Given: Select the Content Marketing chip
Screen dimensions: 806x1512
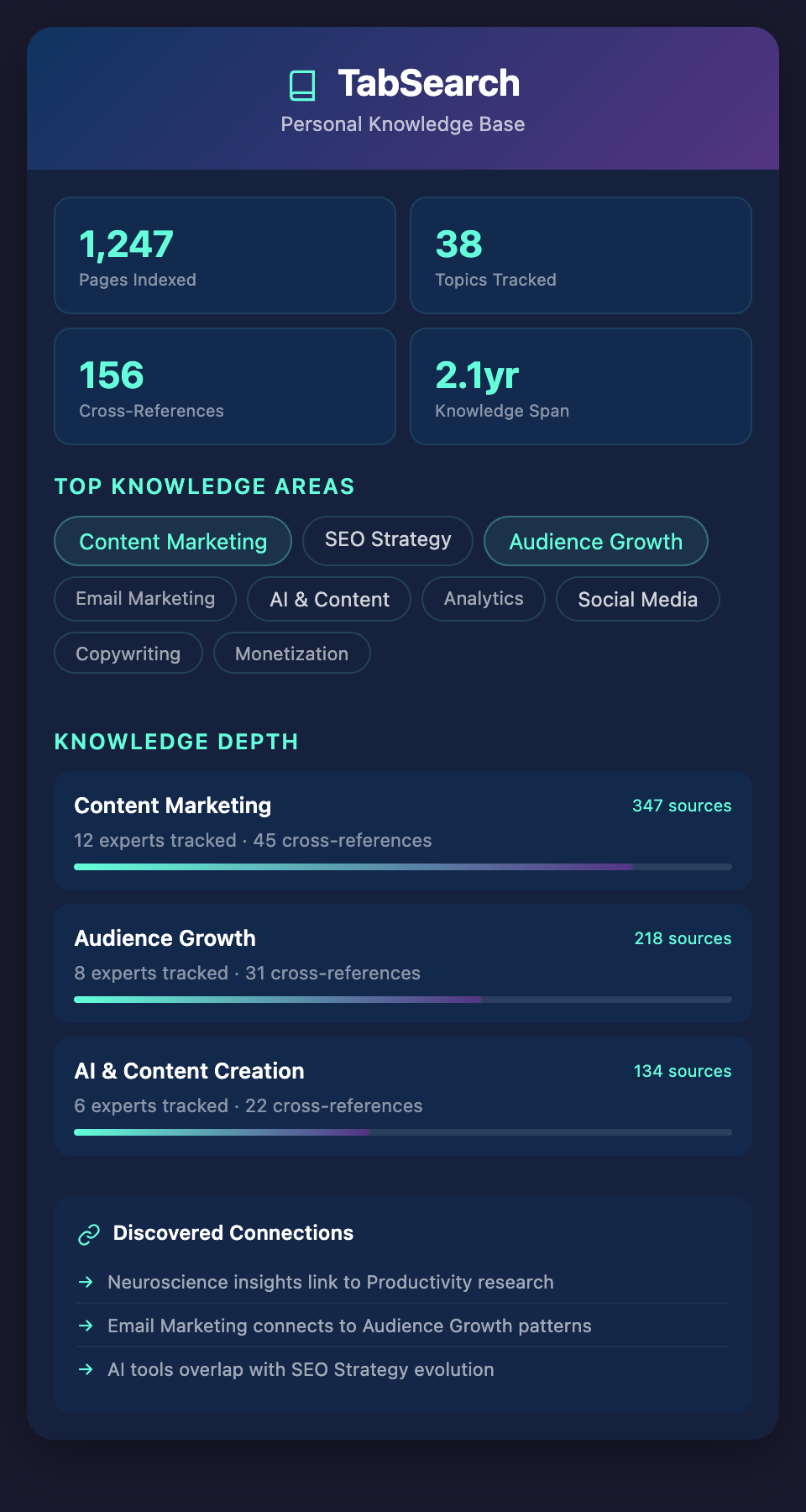Looking at the screenshot, I should (x=173, y=542).
